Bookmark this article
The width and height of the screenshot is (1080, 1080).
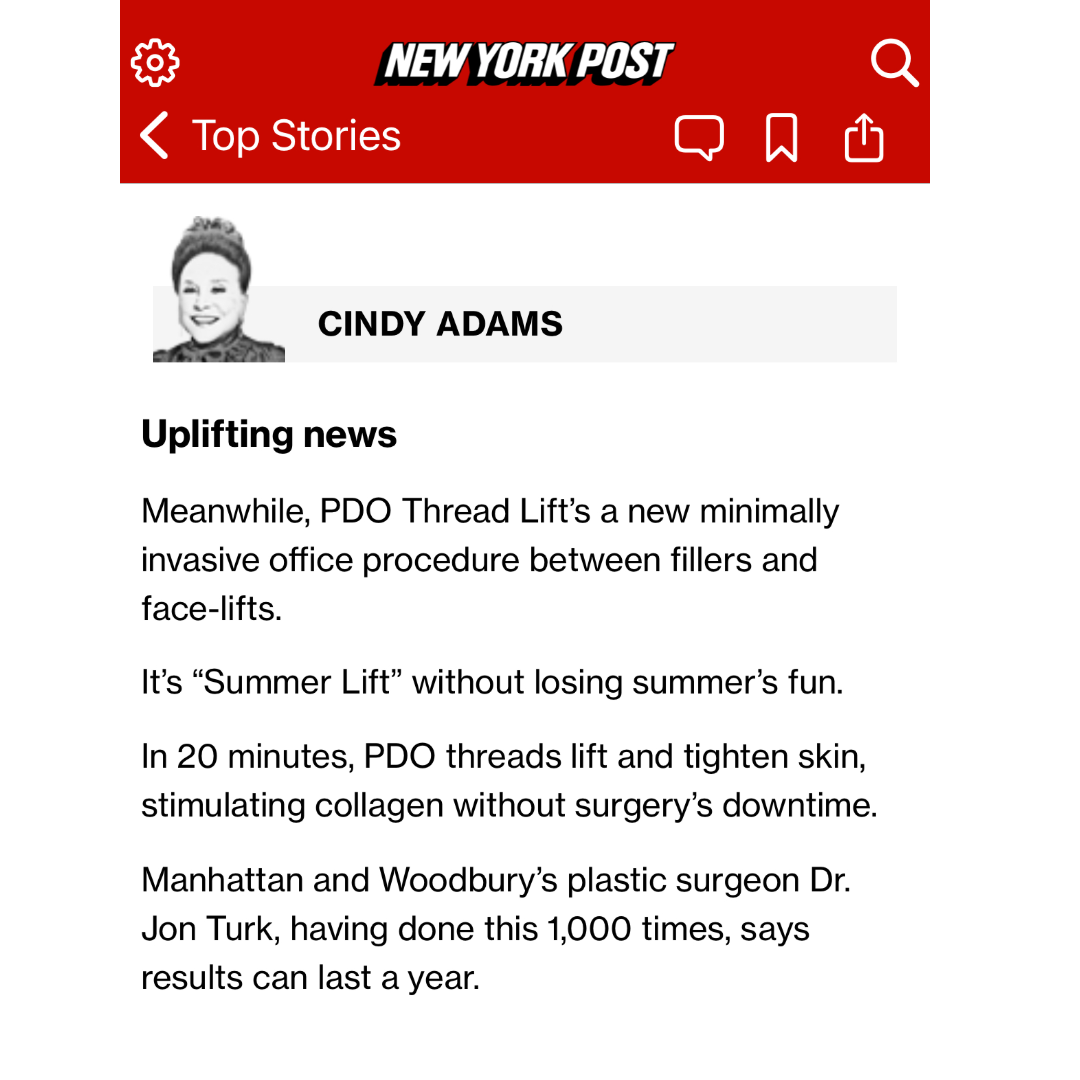click(x=781, y=137)
